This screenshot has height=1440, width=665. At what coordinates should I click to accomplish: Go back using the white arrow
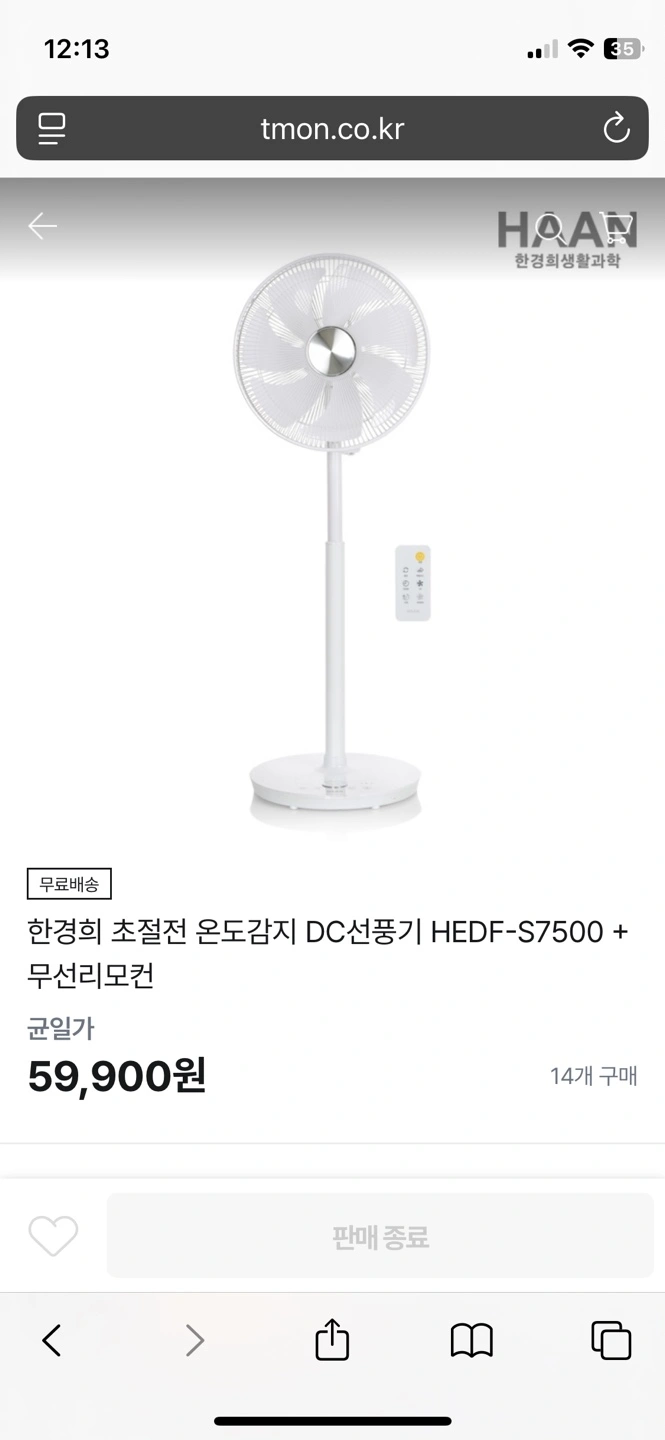click(x=42, y=227)
